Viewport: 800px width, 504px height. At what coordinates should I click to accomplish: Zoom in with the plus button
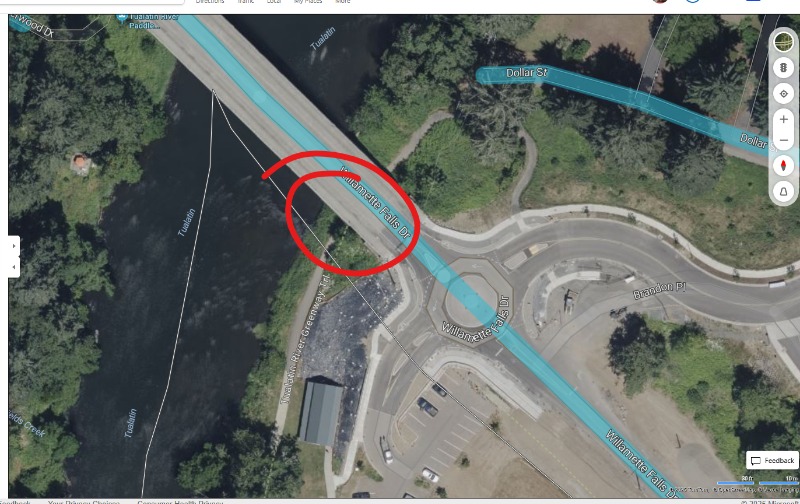coord(783,119)
